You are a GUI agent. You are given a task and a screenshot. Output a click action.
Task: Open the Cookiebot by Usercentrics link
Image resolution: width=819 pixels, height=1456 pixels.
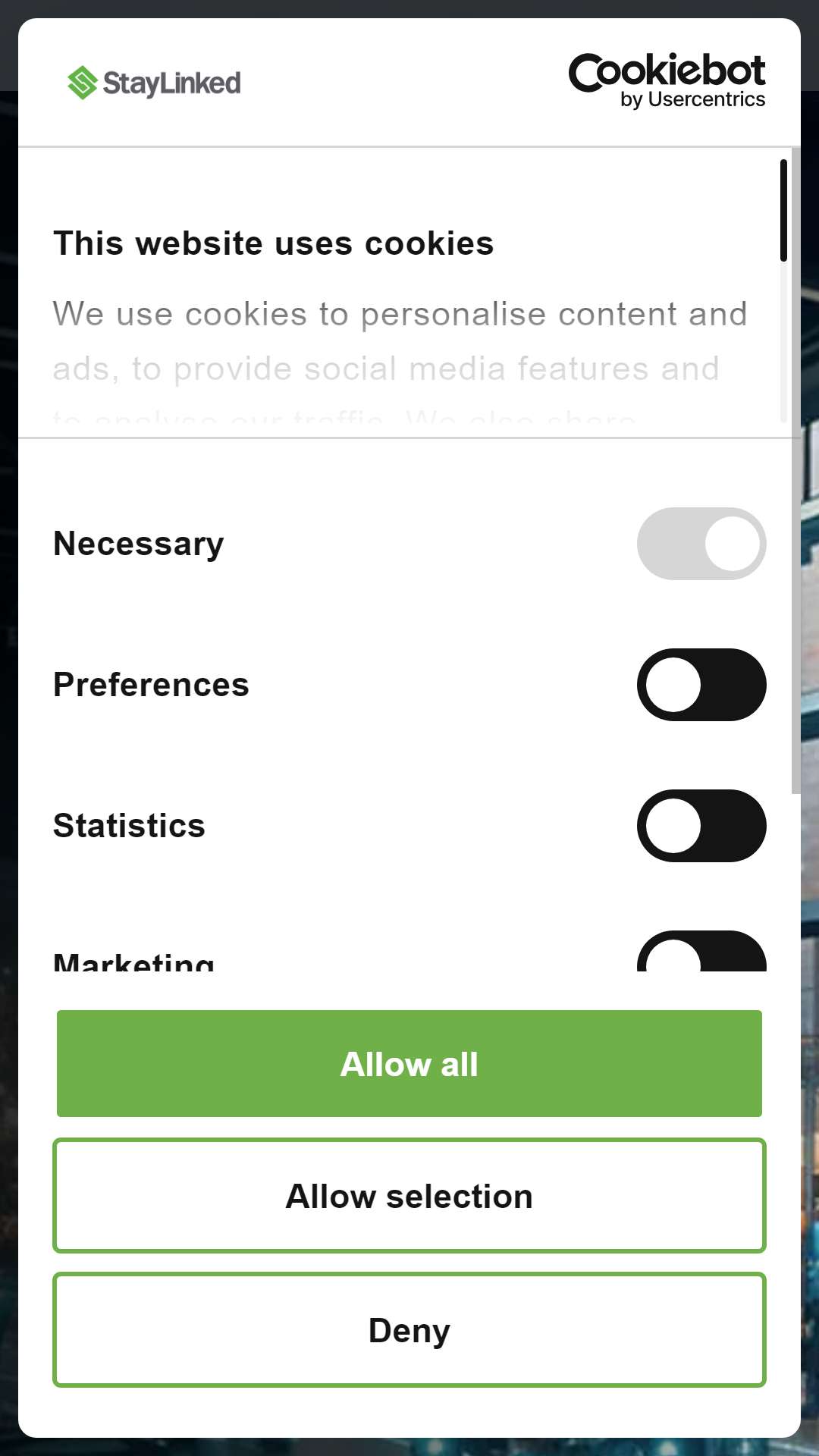click(667, 81)
